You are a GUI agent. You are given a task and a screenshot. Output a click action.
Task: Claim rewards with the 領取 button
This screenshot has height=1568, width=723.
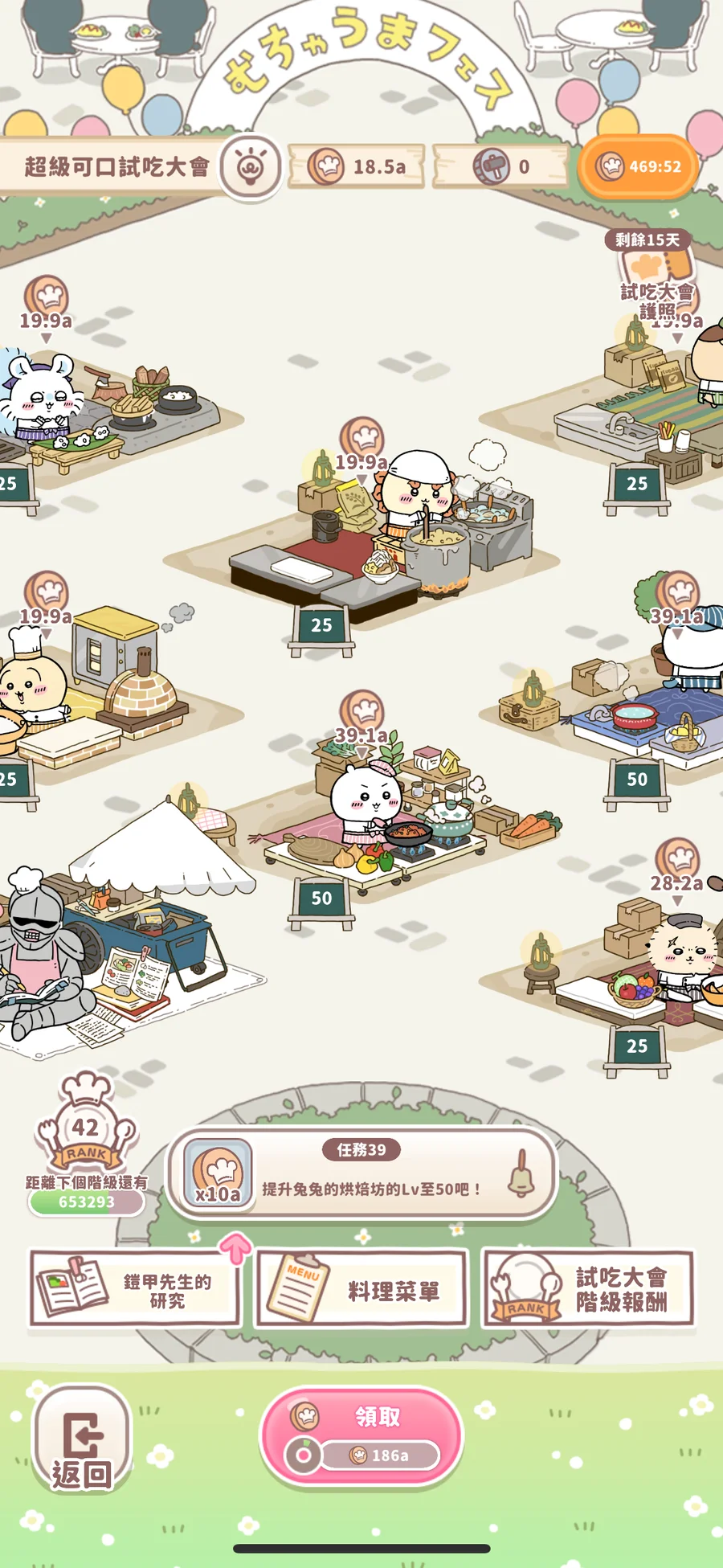coord(362,1435)
